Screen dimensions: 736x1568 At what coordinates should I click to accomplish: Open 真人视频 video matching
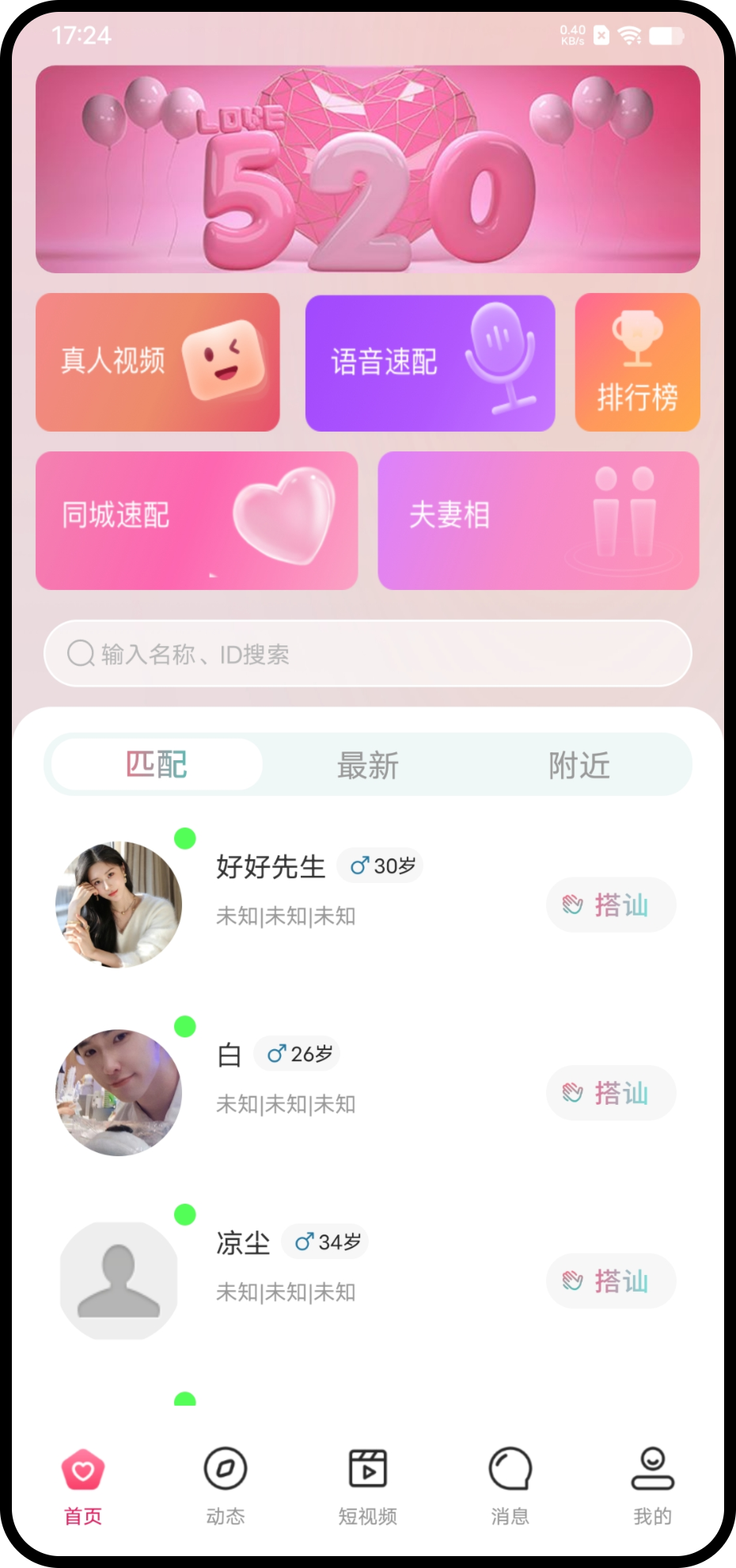(x=157, y=362)
